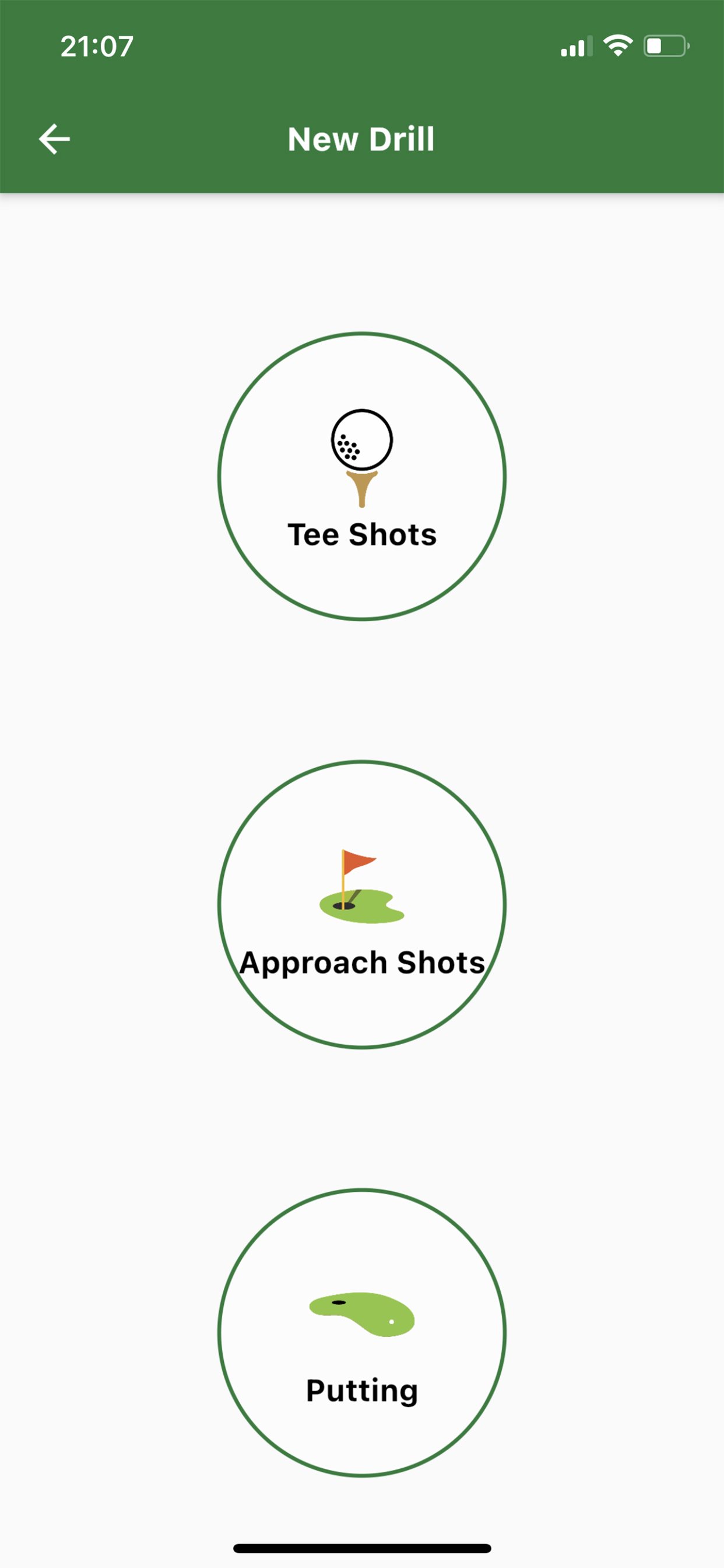Image resolution: width=724 pixels, height=1568 pixels.
Task: Go back from New Drill screen
Action: coord(54,139)
